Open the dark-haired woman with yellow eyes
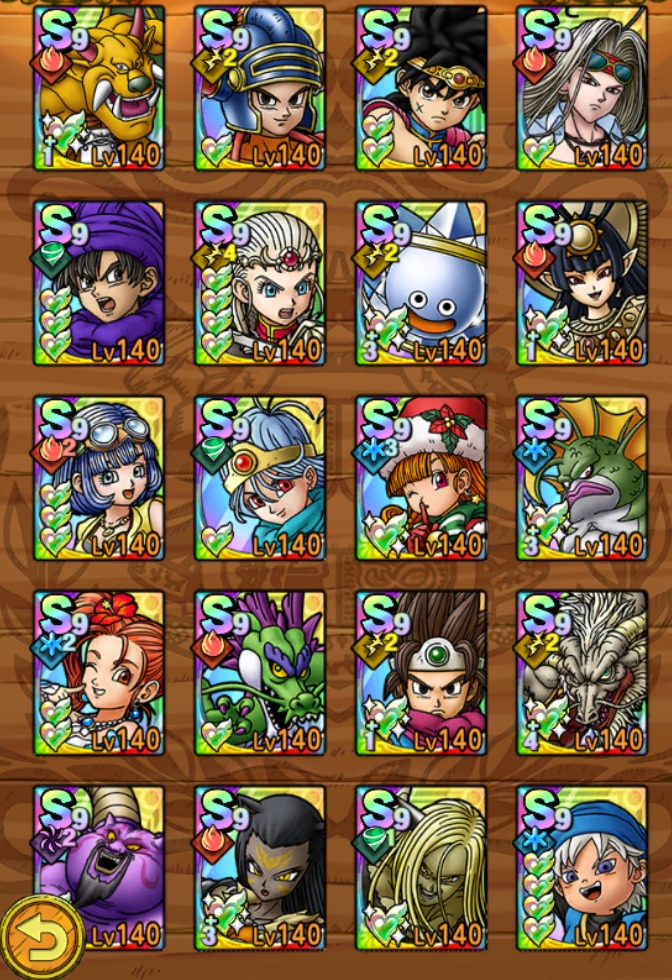672x980 pixels. [260, 866]
